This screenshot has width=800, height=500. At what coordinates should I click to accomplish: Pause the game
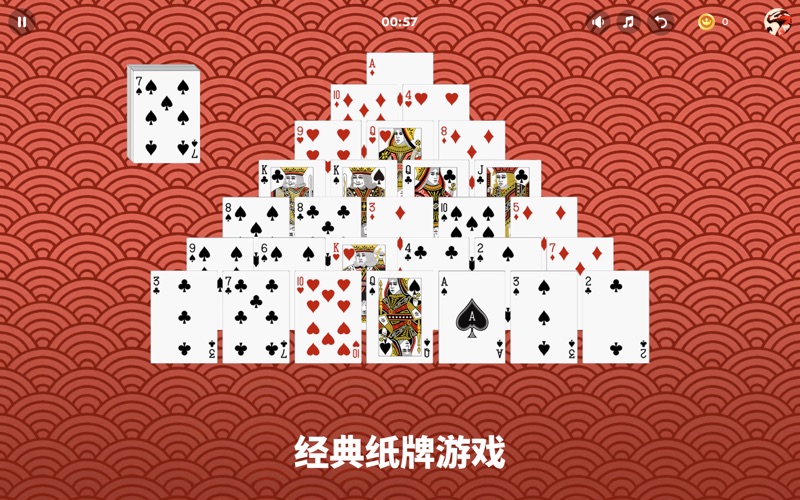point(21,21)
